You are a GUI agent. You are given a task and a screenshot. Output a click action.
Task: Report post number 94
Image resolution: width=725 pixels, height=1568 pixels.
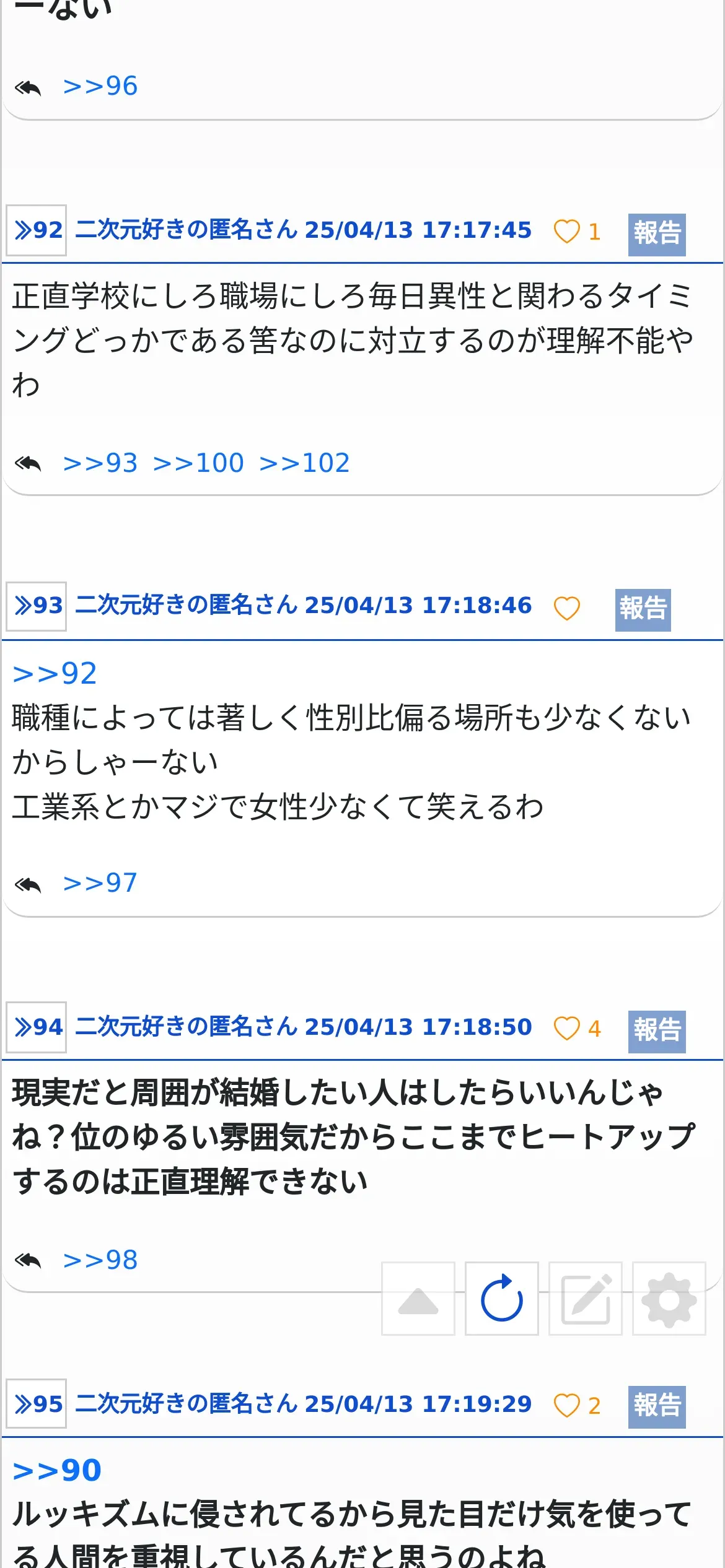coord(656,1031)
